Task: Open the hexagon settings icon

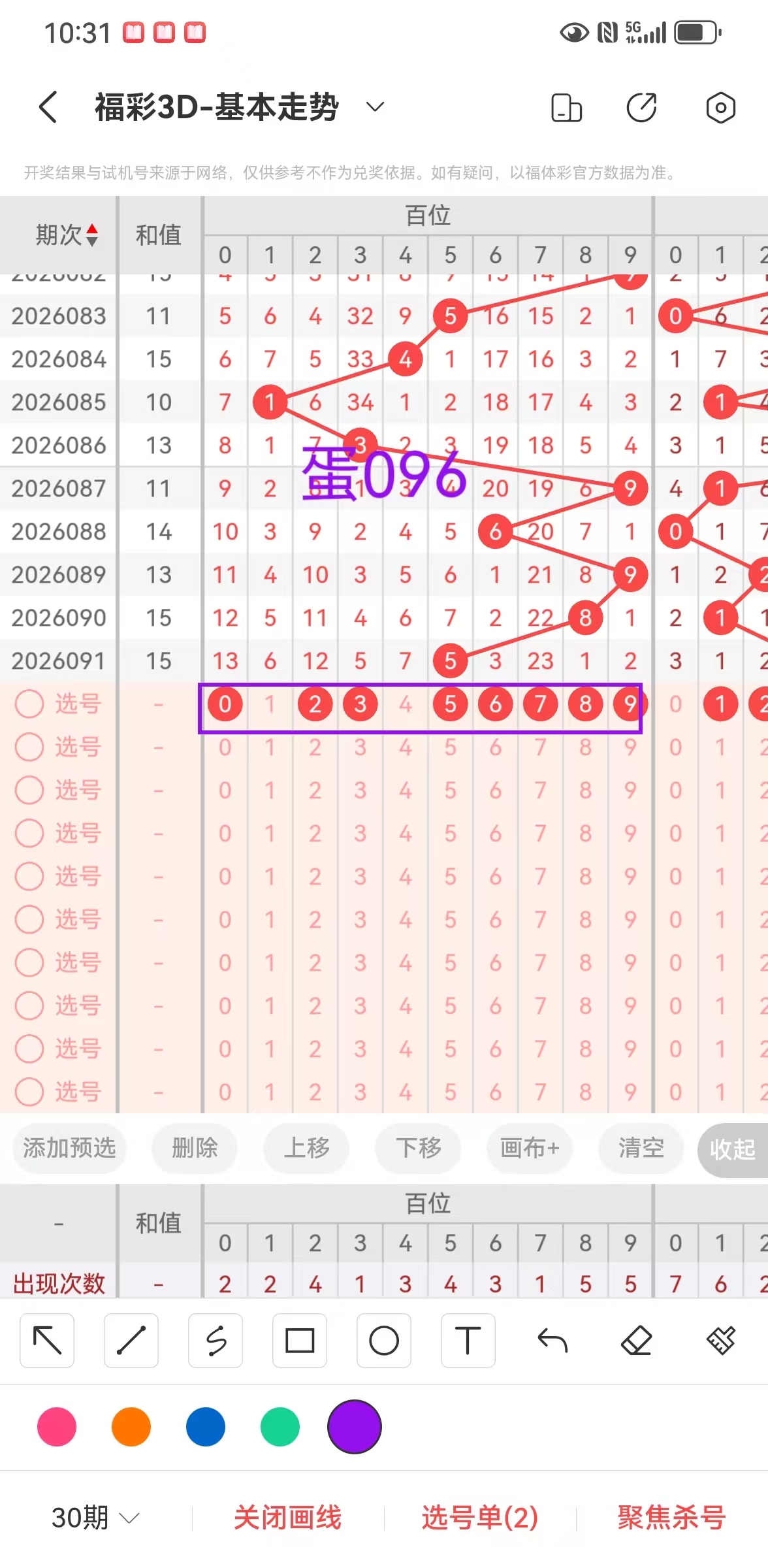Action: click(720, 108)
